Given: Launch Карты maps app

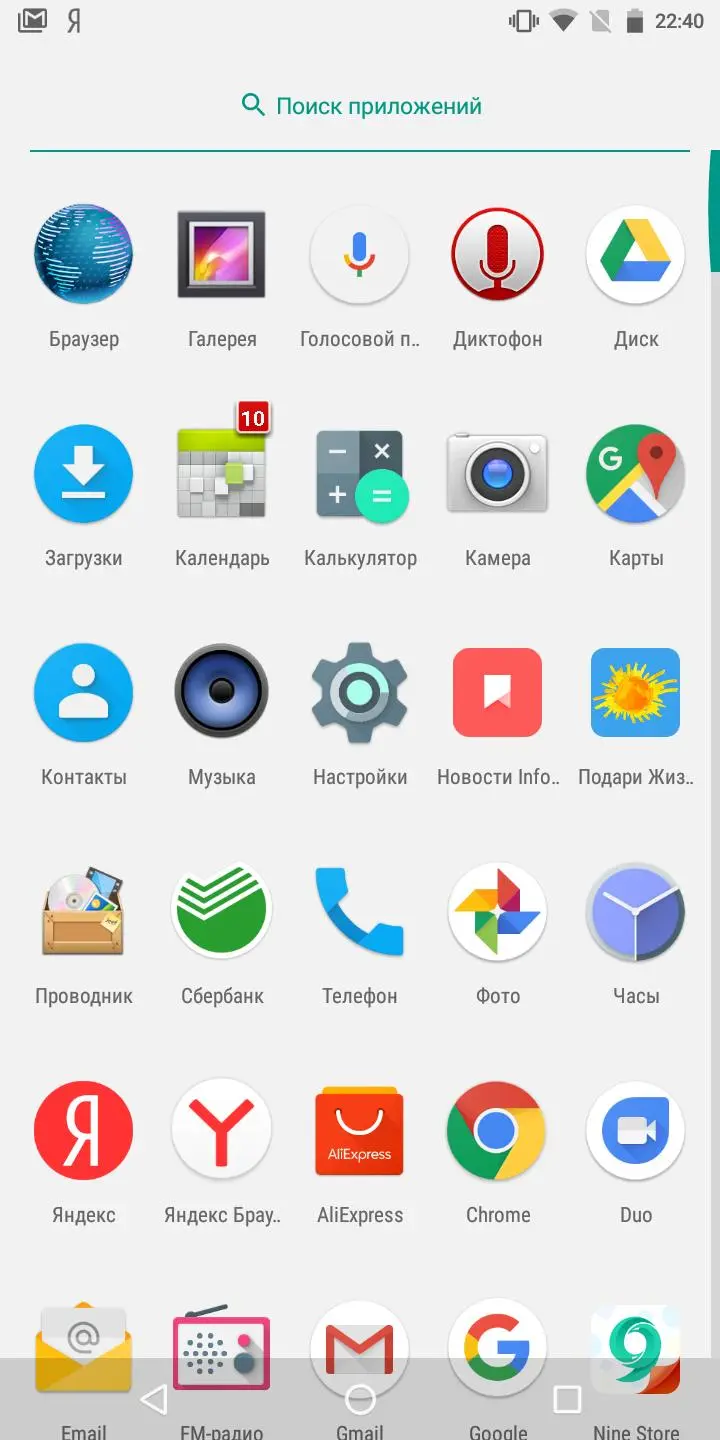Looking at the screenshot, I should click(635, 473).
